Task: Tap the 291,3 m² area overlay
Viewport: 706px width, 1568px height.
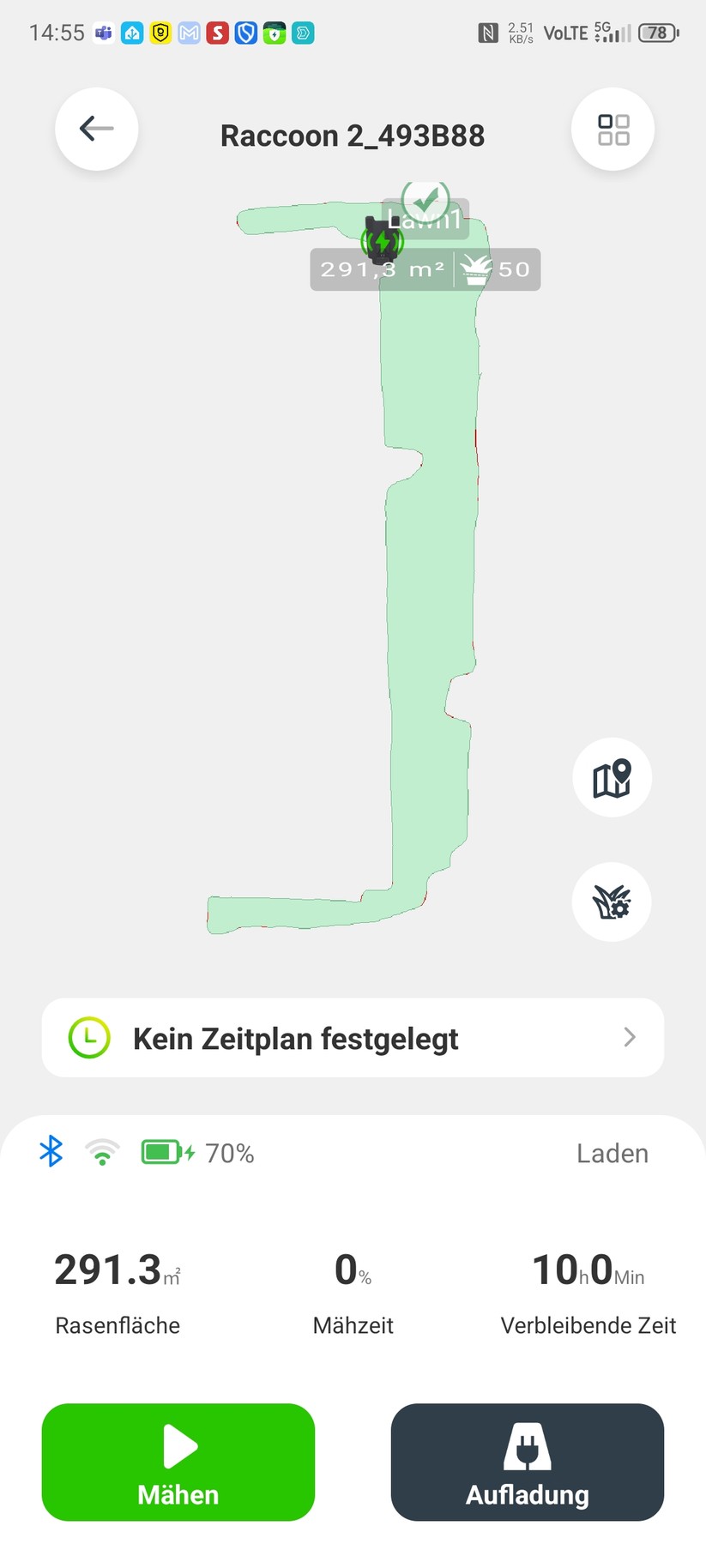Action: 380,268
